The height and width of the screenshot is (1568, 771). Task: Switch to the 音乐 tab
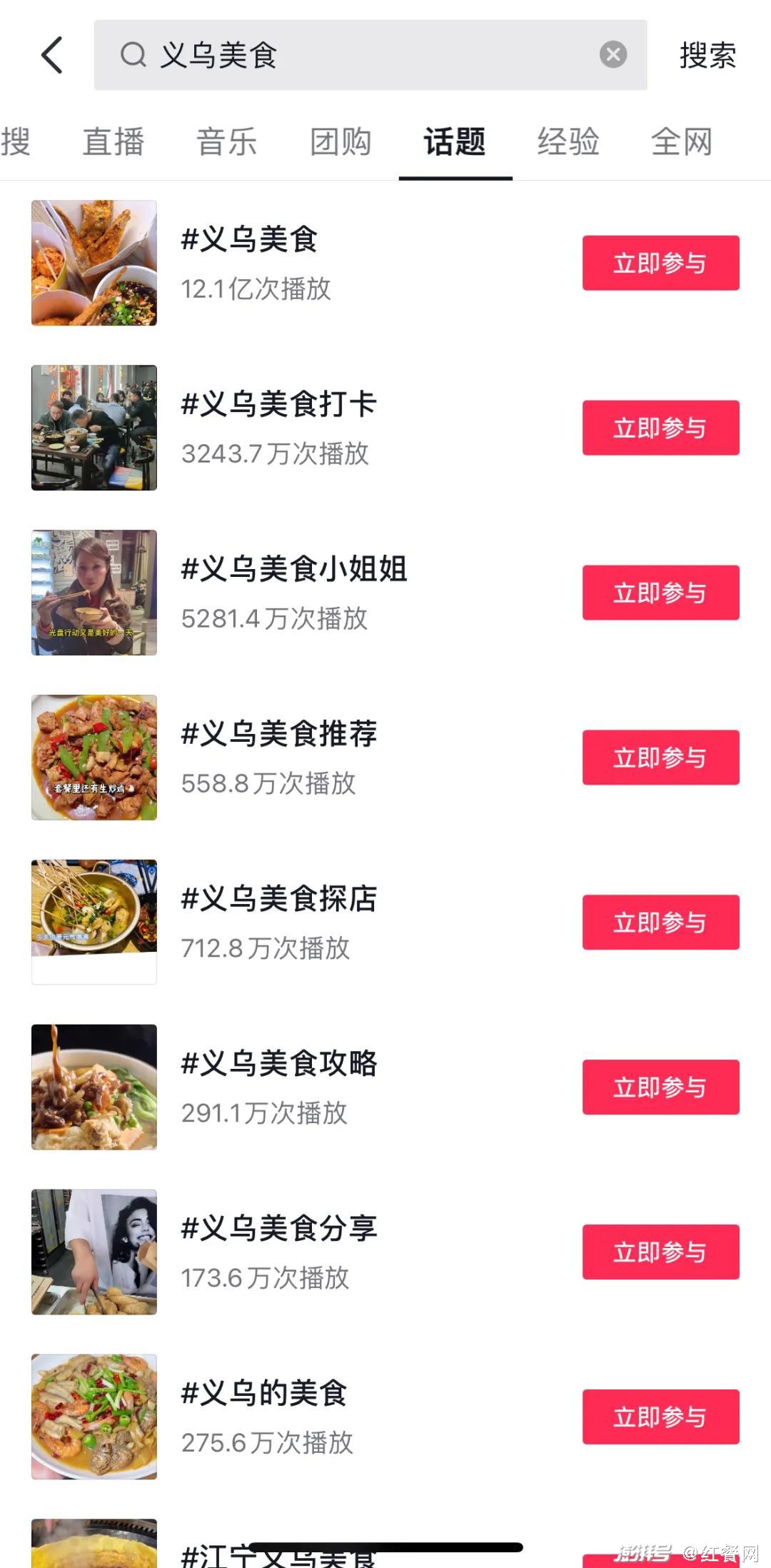coord(227,141)
